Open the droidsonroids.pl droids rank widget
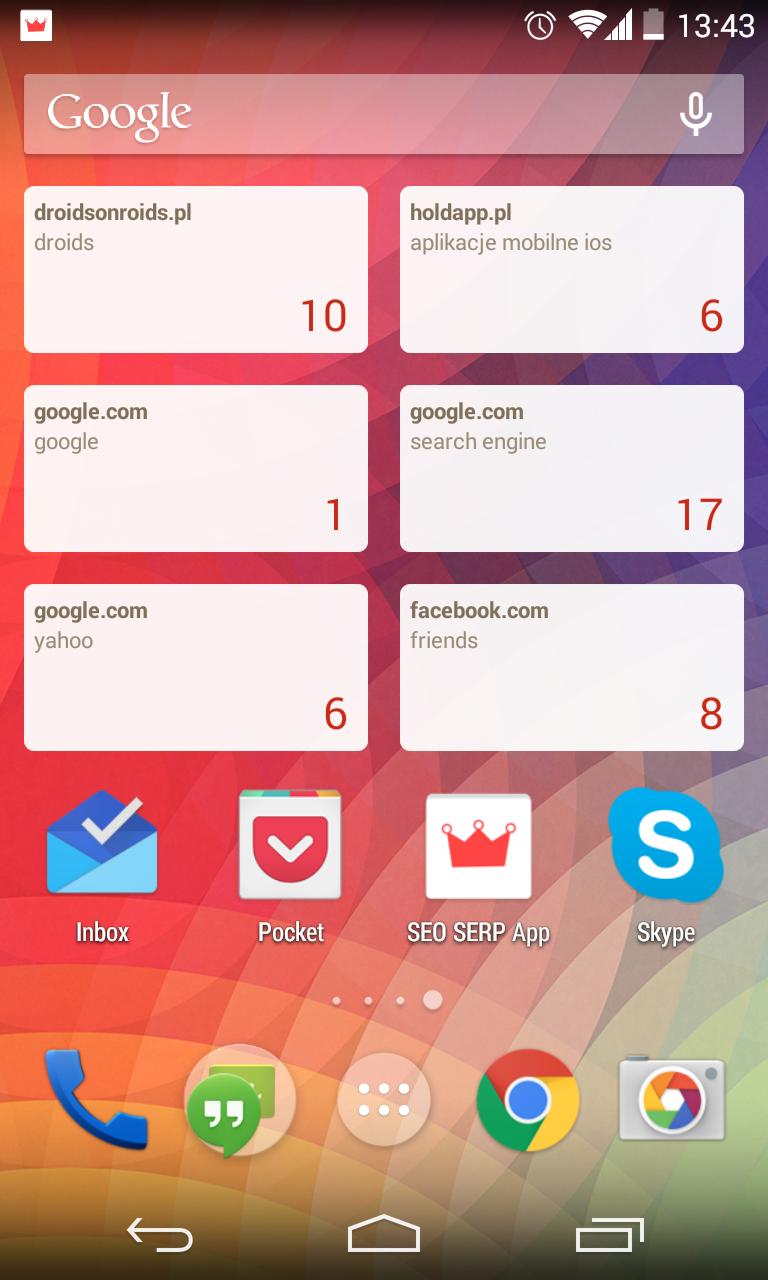This screenshot has width=768, height=1280. [x=196, y=269]
